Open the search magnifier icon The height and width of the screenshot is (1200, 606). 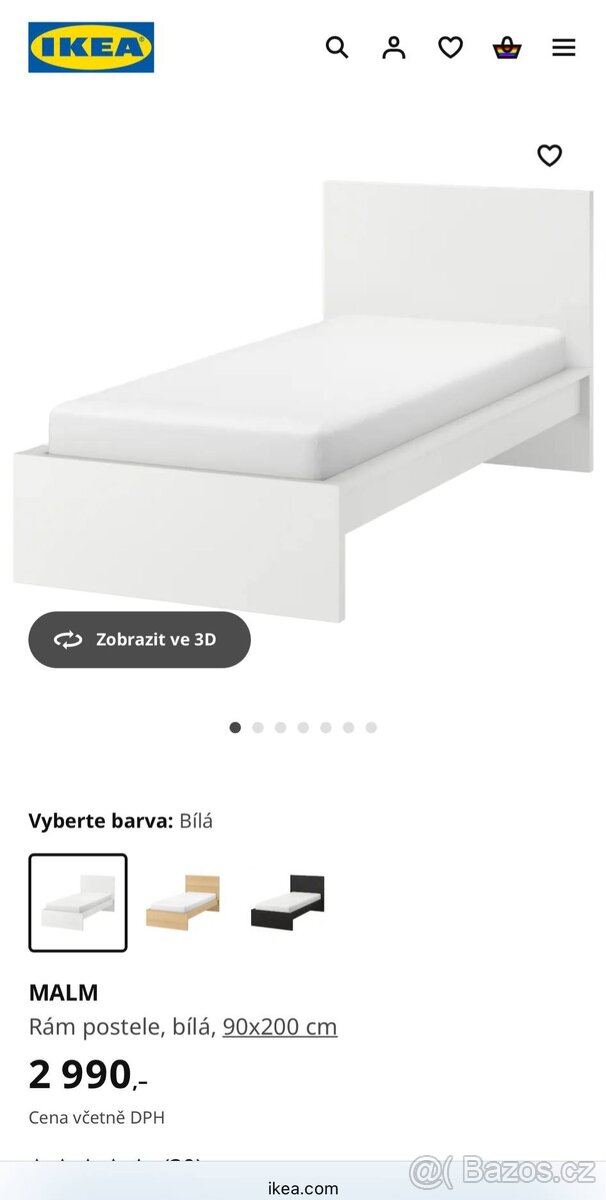point(337,47)
